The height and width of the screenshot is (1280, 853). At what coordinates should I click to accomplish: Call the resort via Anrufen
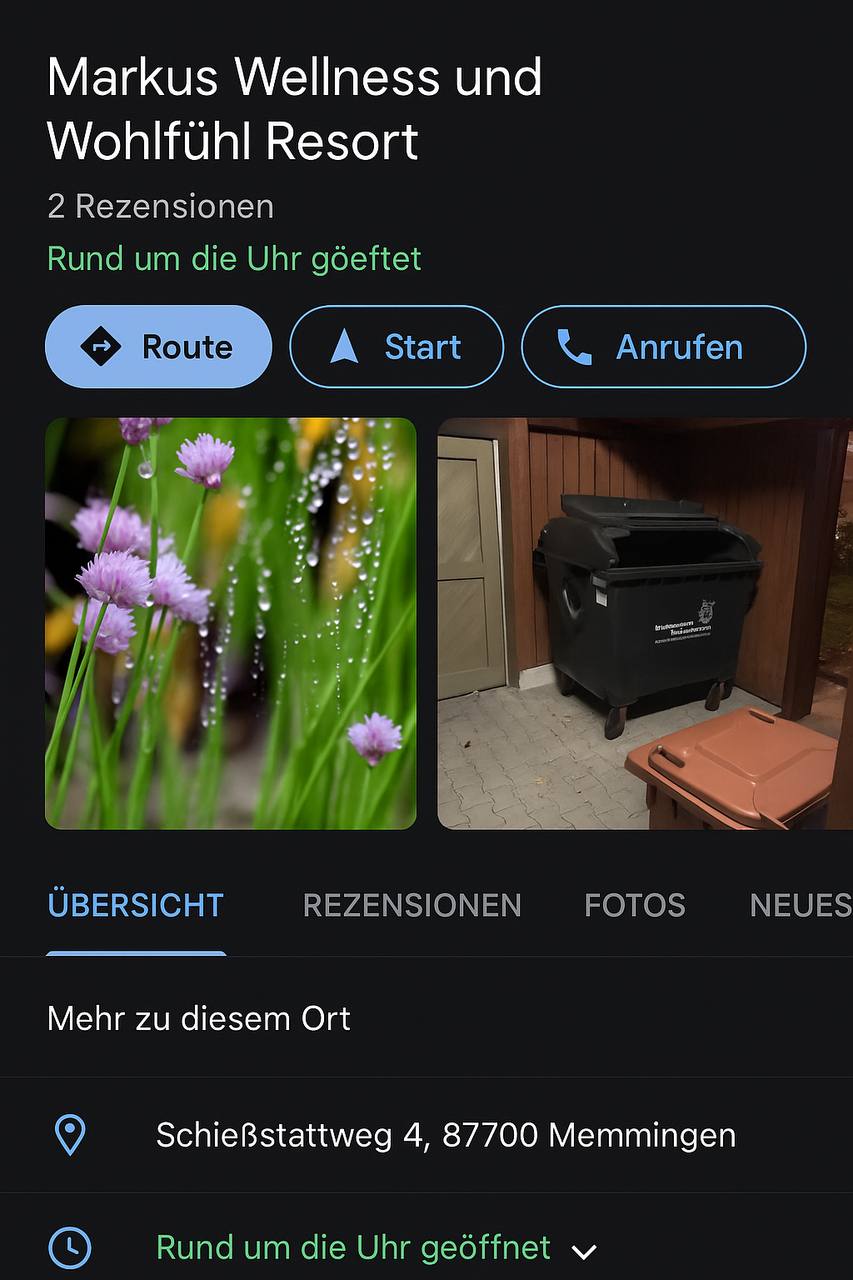click(663, 347)
